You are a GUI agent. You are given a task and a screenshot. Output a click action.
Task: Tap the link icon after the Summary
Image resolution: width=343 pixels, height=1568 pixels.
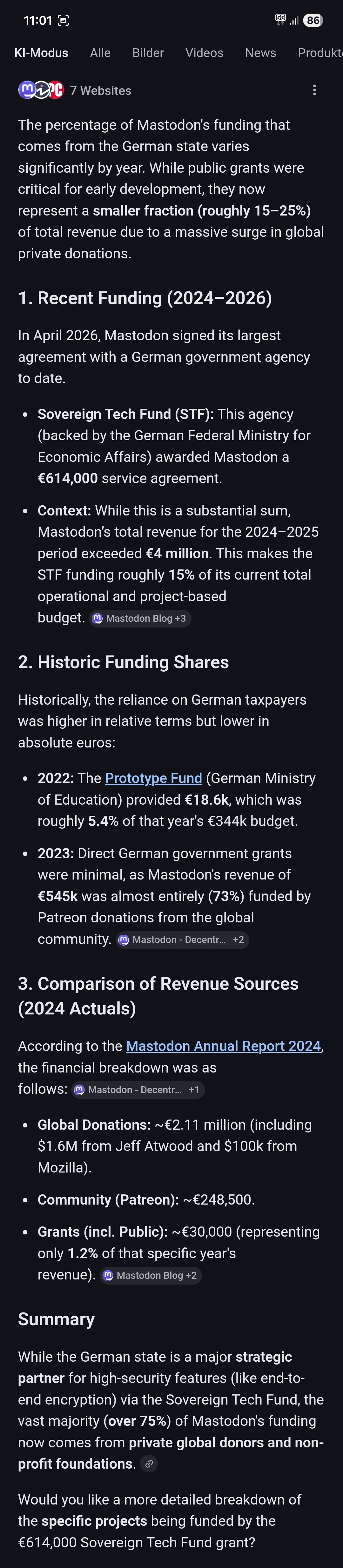(x=149, y=1464)
